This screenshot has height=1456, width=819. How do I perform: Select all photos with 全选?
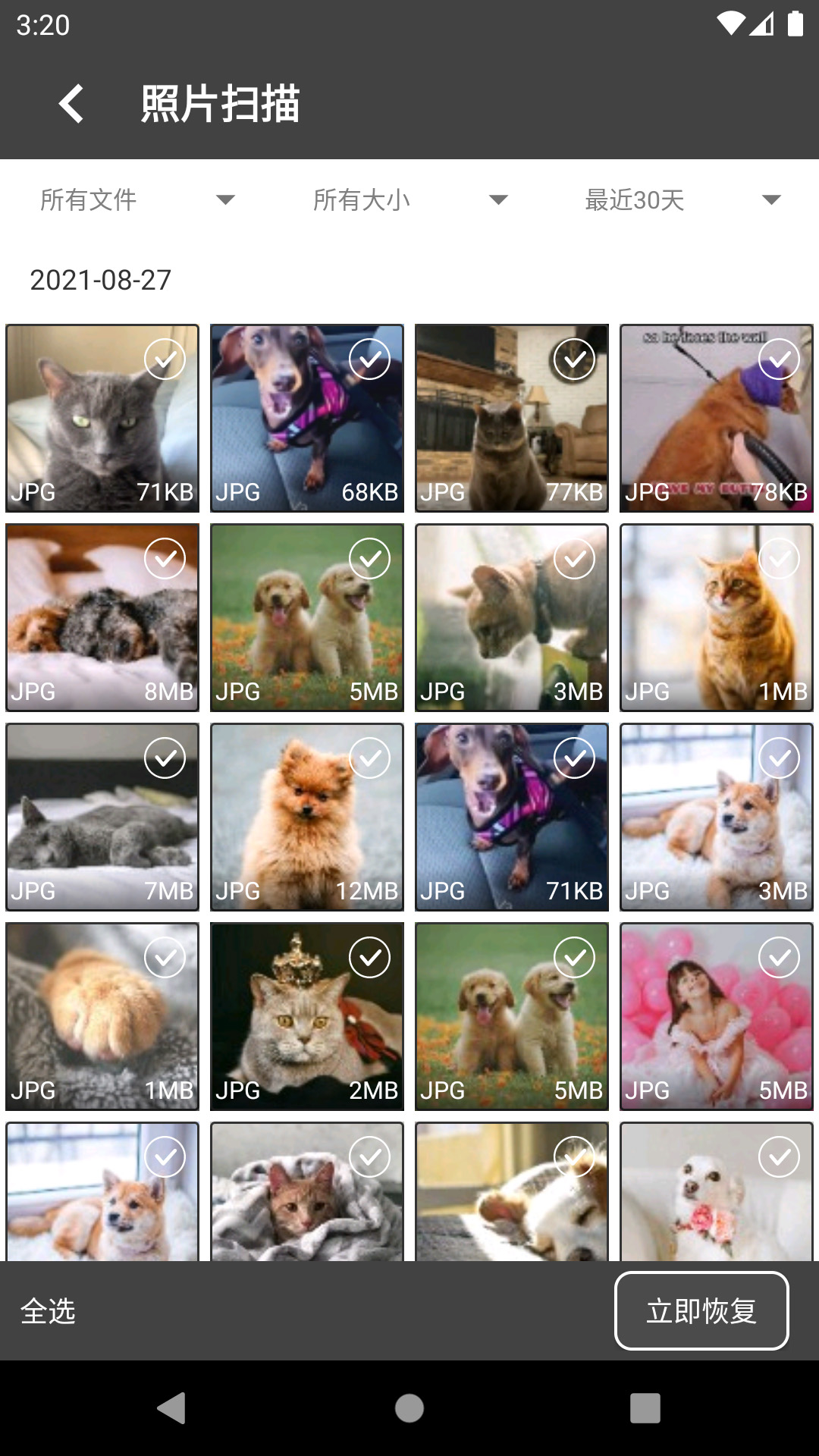pyautogui.click(x=48, y=1310)
